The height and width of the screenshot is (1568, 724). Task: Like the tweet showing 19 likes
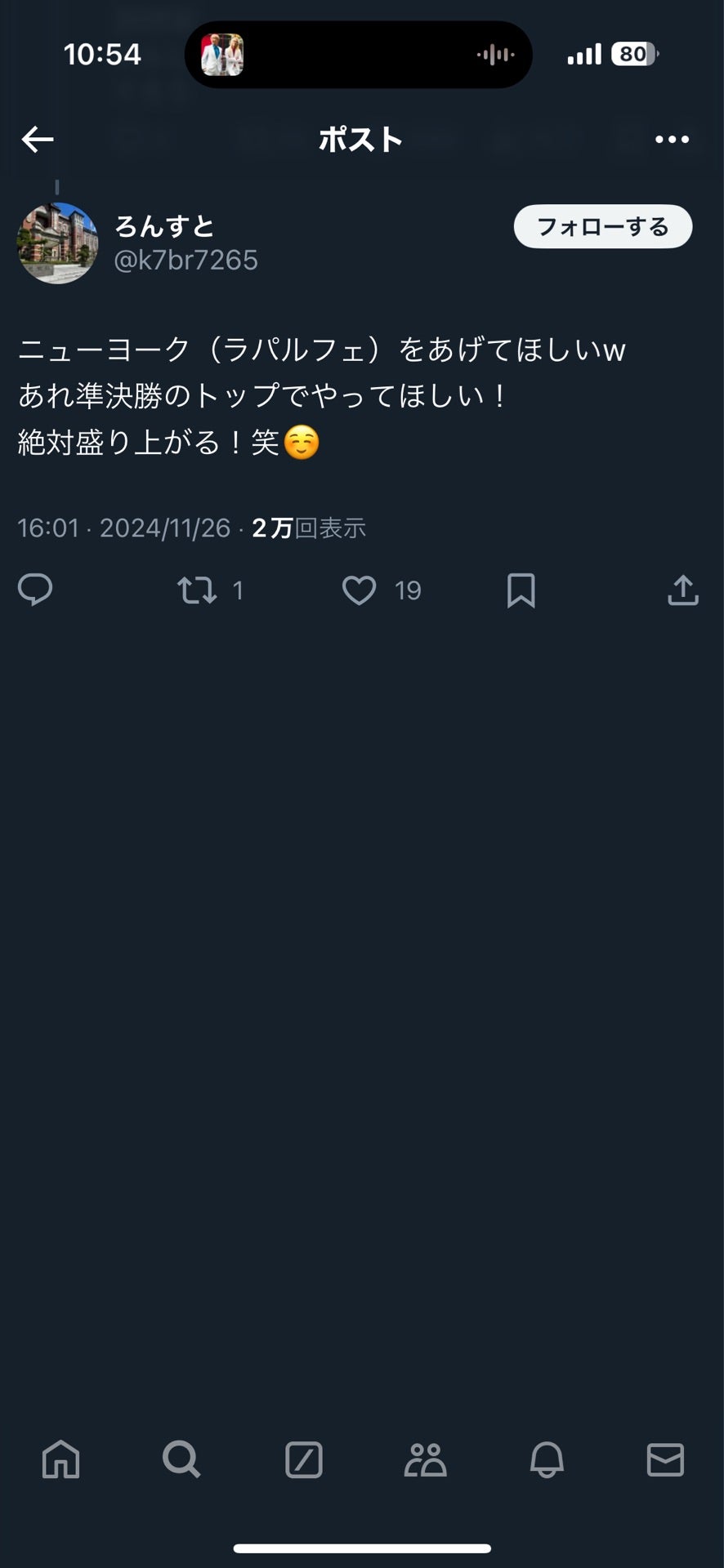(358, 590)
